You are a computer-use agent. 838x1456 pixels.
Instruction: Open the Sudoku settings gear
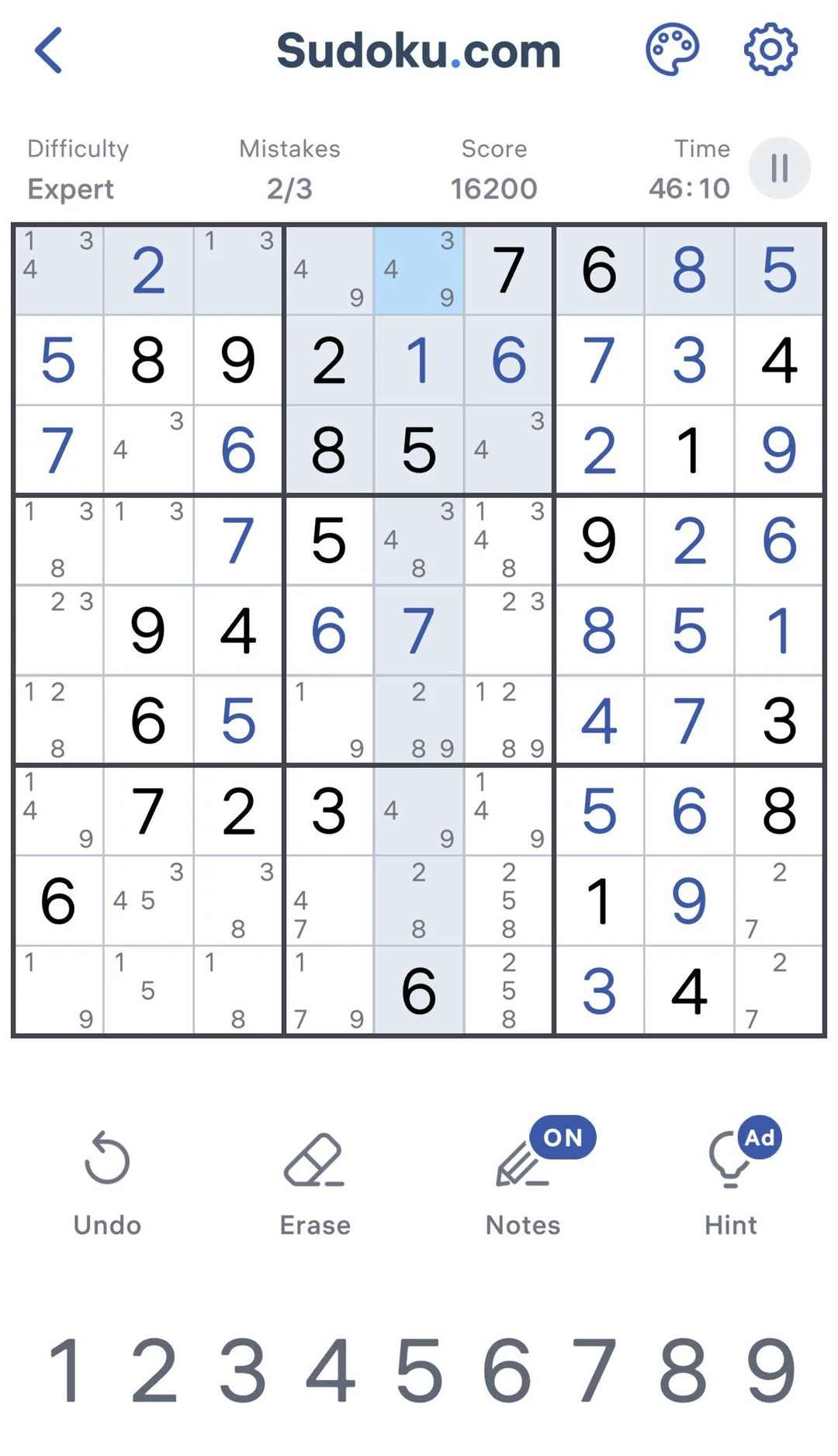tap(770, 50)
